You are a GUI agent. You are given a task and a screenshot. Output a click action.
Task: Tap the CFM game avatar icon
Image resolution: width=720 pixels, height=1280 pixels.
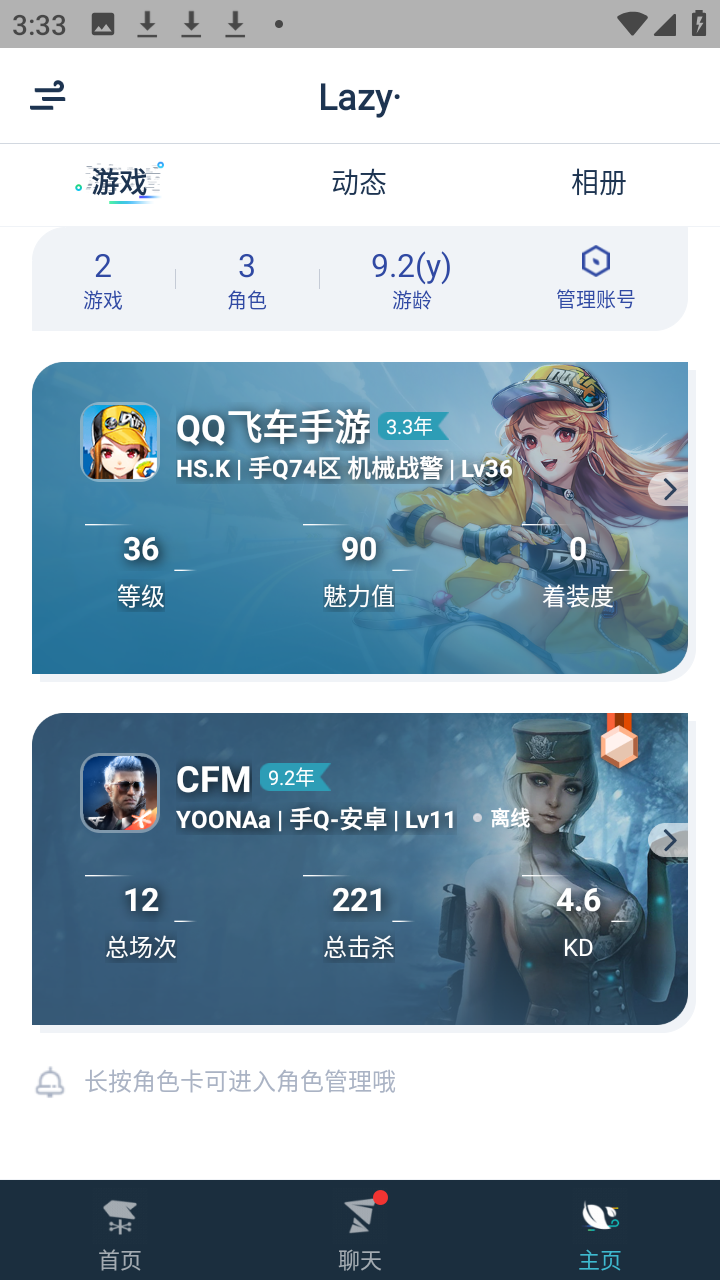[x=119, y=792]
